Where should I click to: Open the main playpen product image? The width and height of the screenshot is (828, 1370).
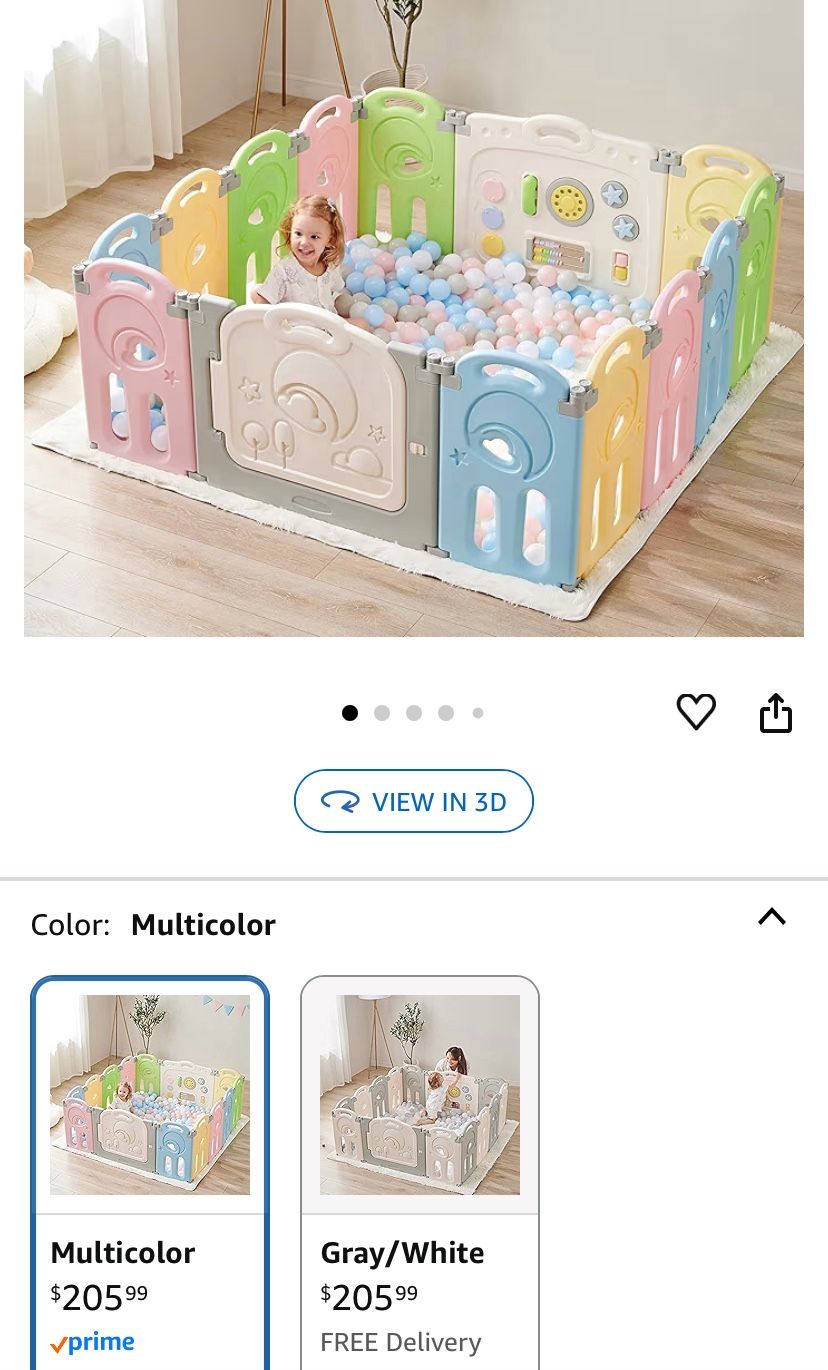coord(413,318)
